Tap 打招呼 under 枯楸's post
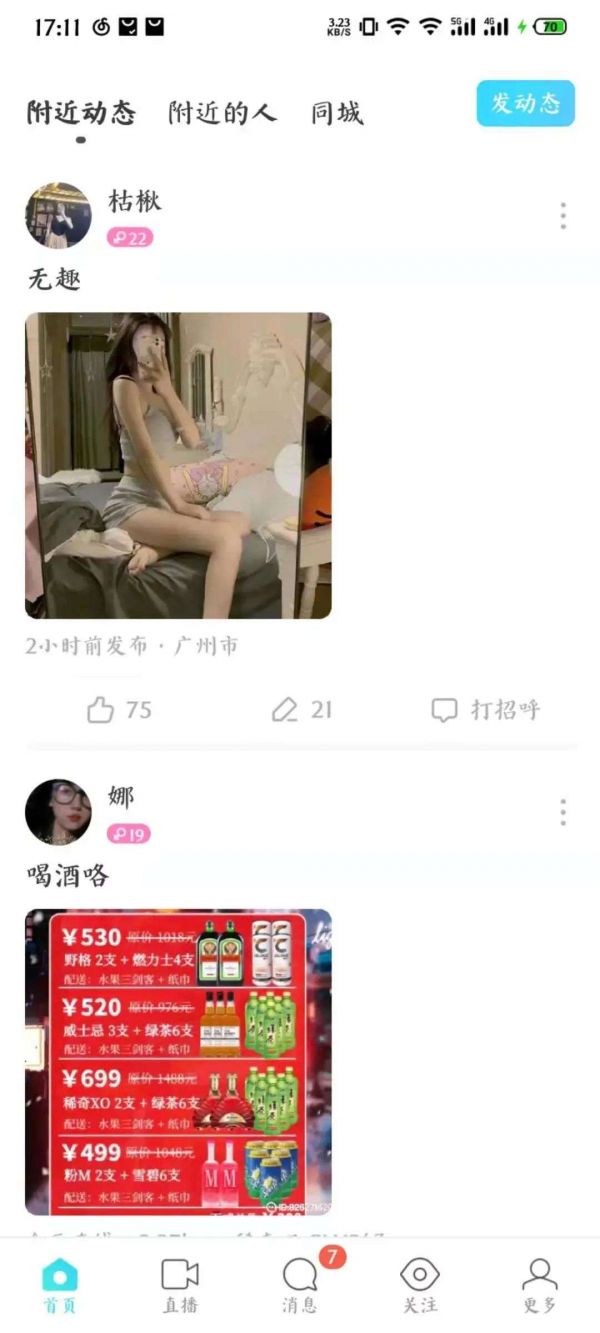 click(486, 710)
